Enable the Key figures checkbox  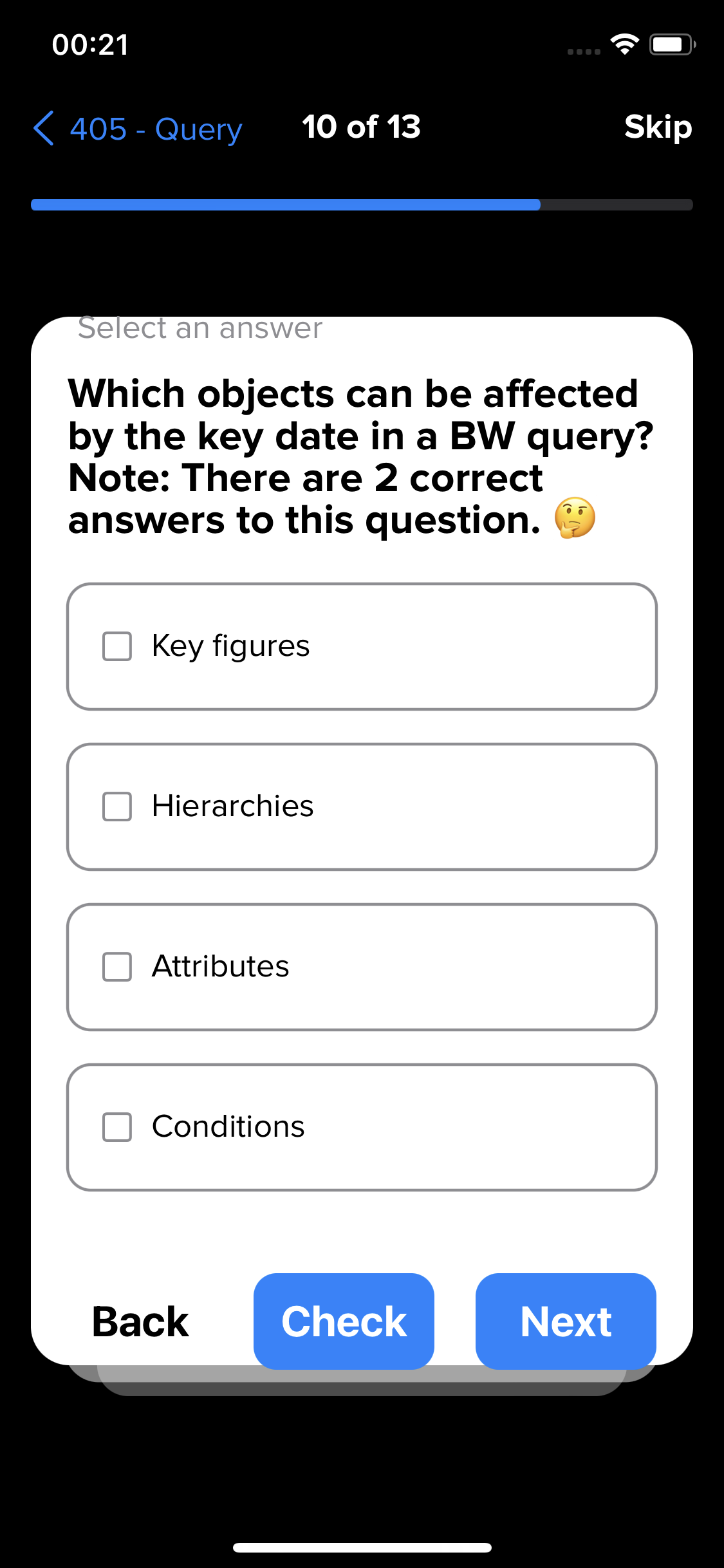(x=116, y=645)
